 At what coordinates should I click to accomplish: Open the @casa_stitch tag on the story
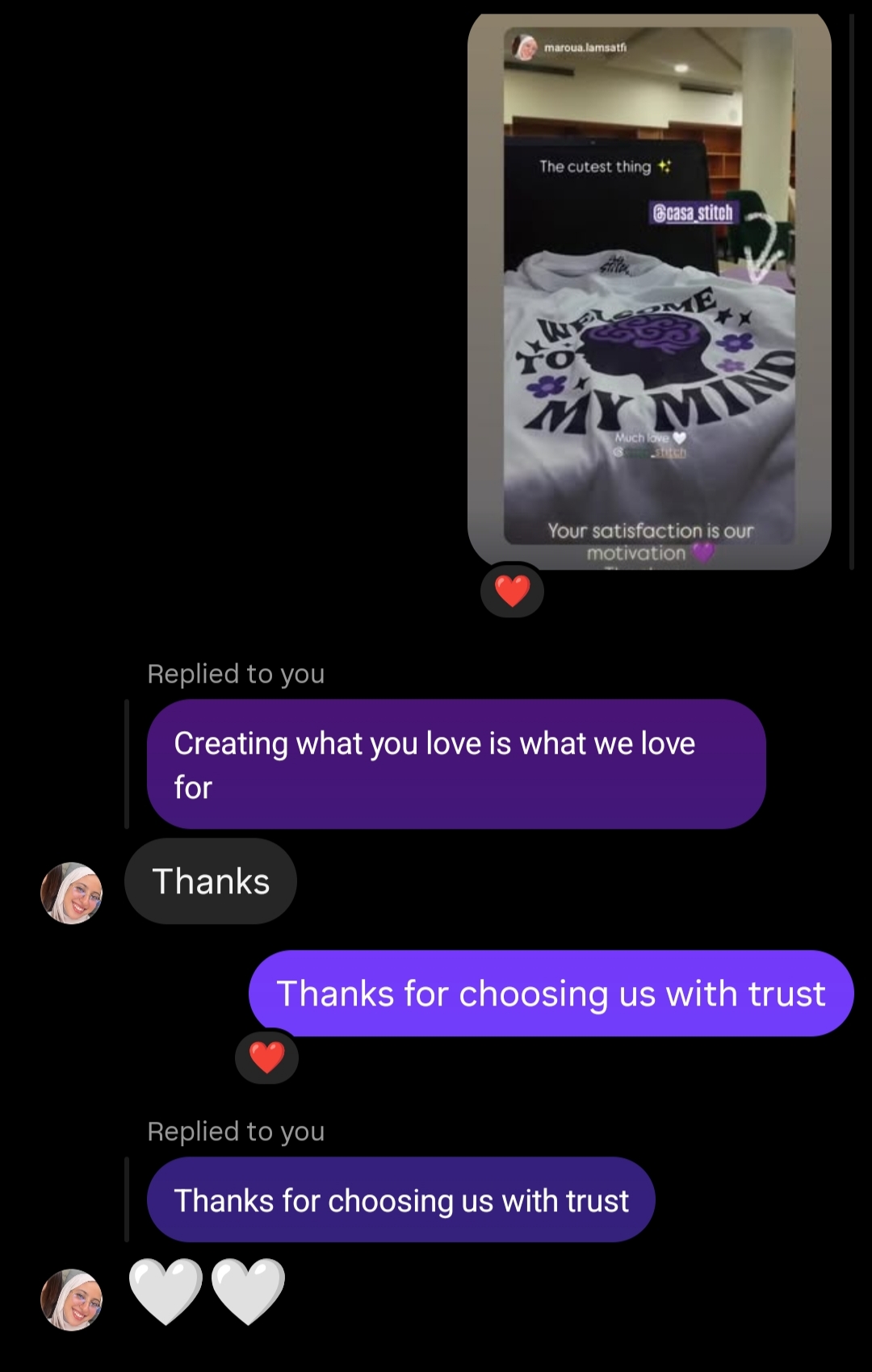click(x=694, y=212)
